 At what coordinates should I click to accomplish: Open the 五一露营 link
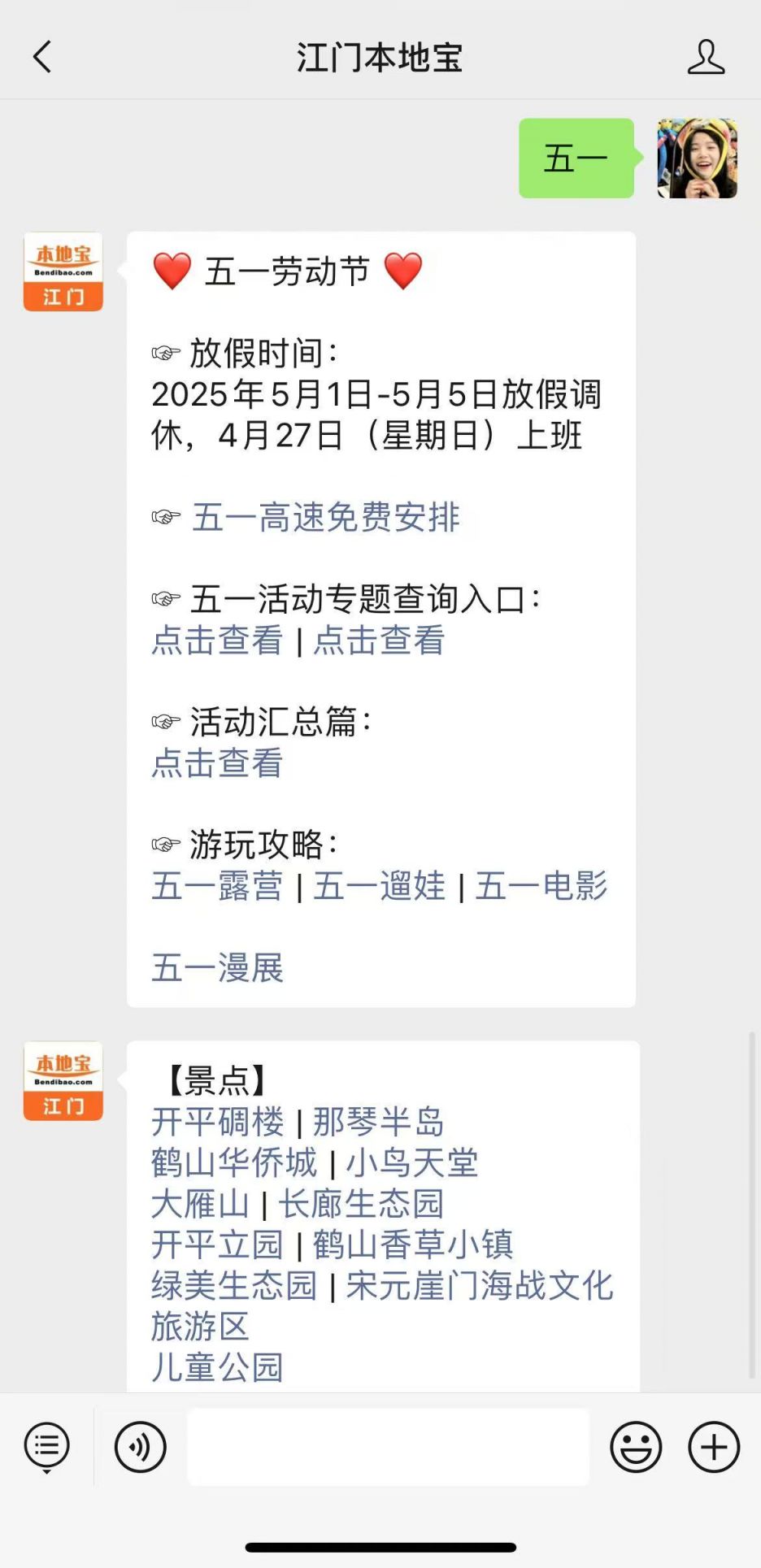point(217,886)
